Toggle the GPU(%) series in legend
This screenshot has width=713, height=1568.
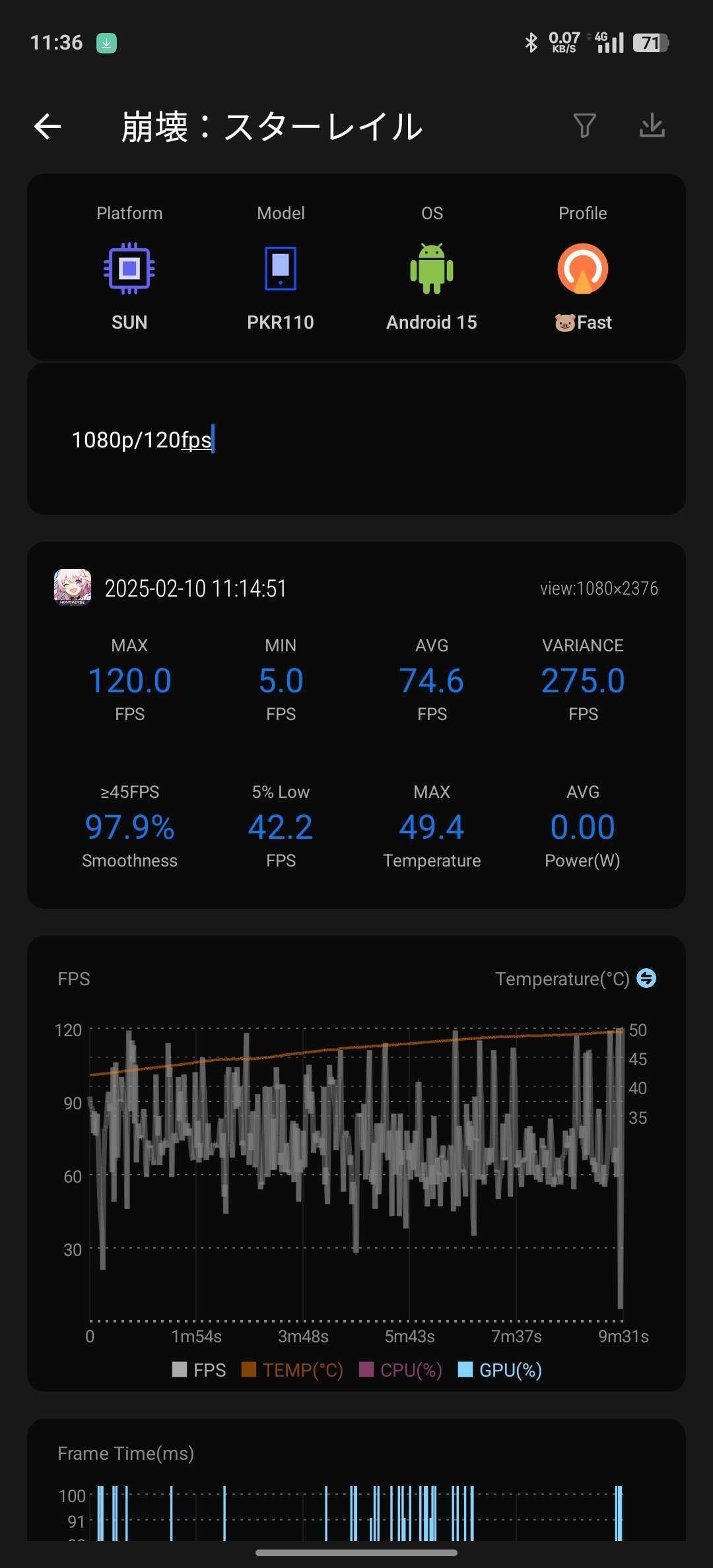click(500, 1370)
